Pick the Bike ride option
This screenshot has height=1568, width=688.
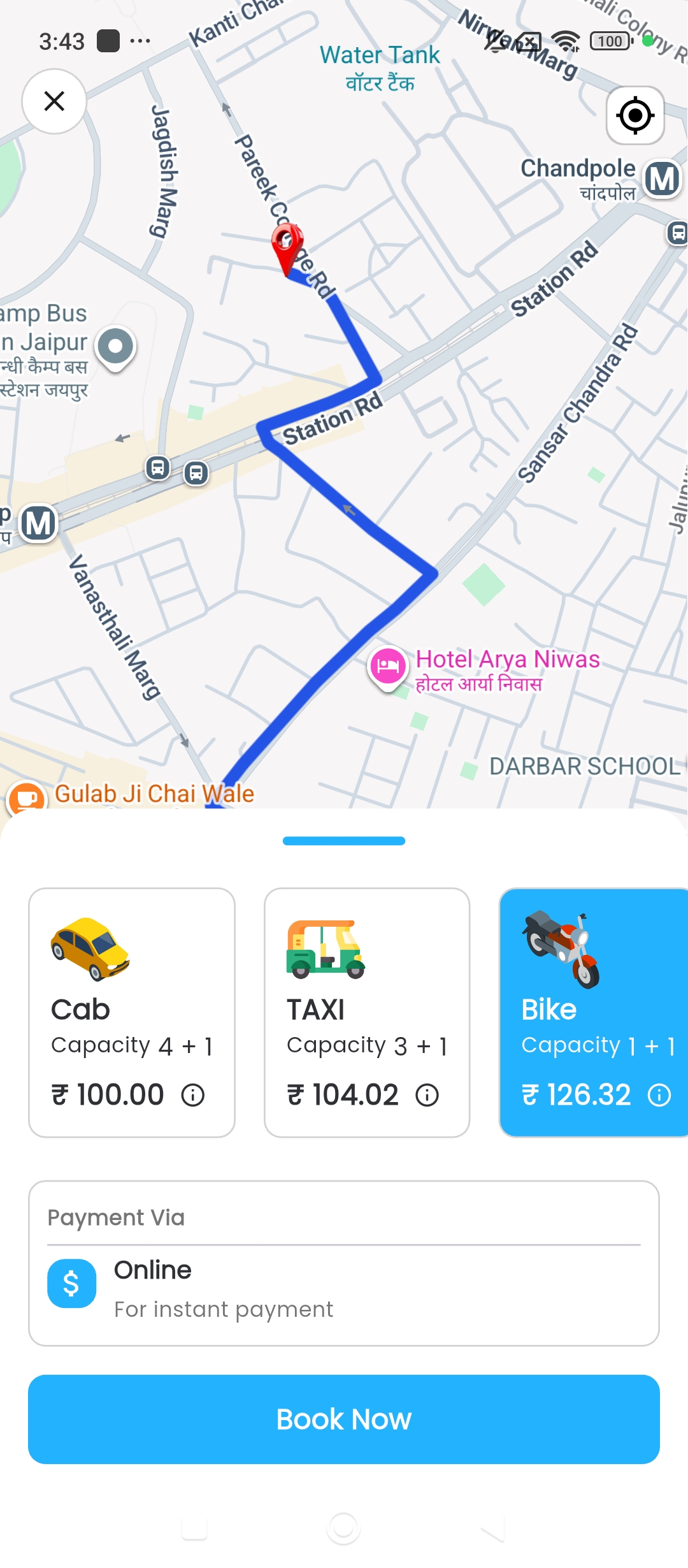pyautogui.click(x=592, y=1012)
